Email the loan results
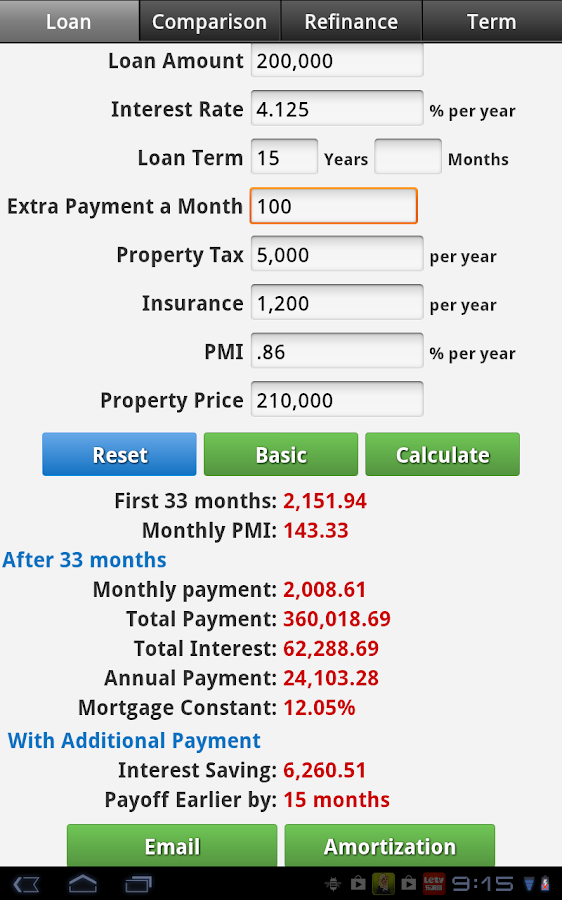 click(x=172, y=845)
